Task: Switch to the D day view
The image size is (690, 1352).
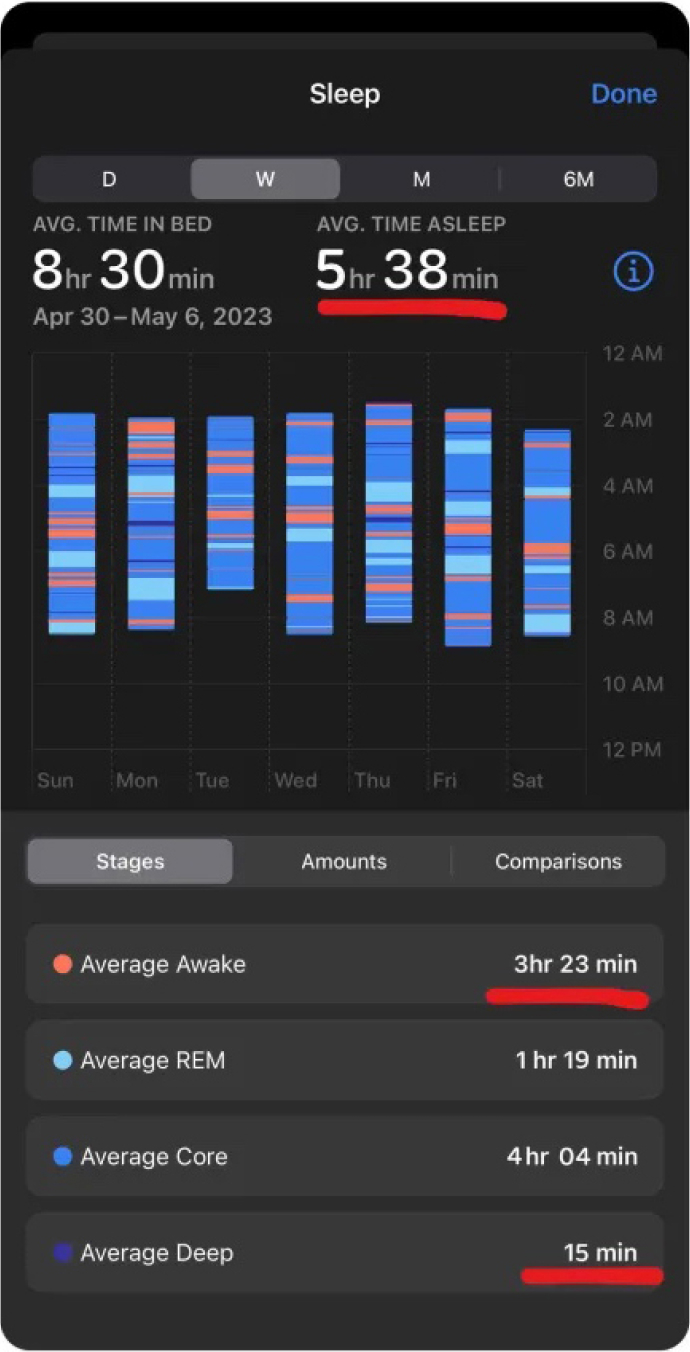Action: [110, 180]
